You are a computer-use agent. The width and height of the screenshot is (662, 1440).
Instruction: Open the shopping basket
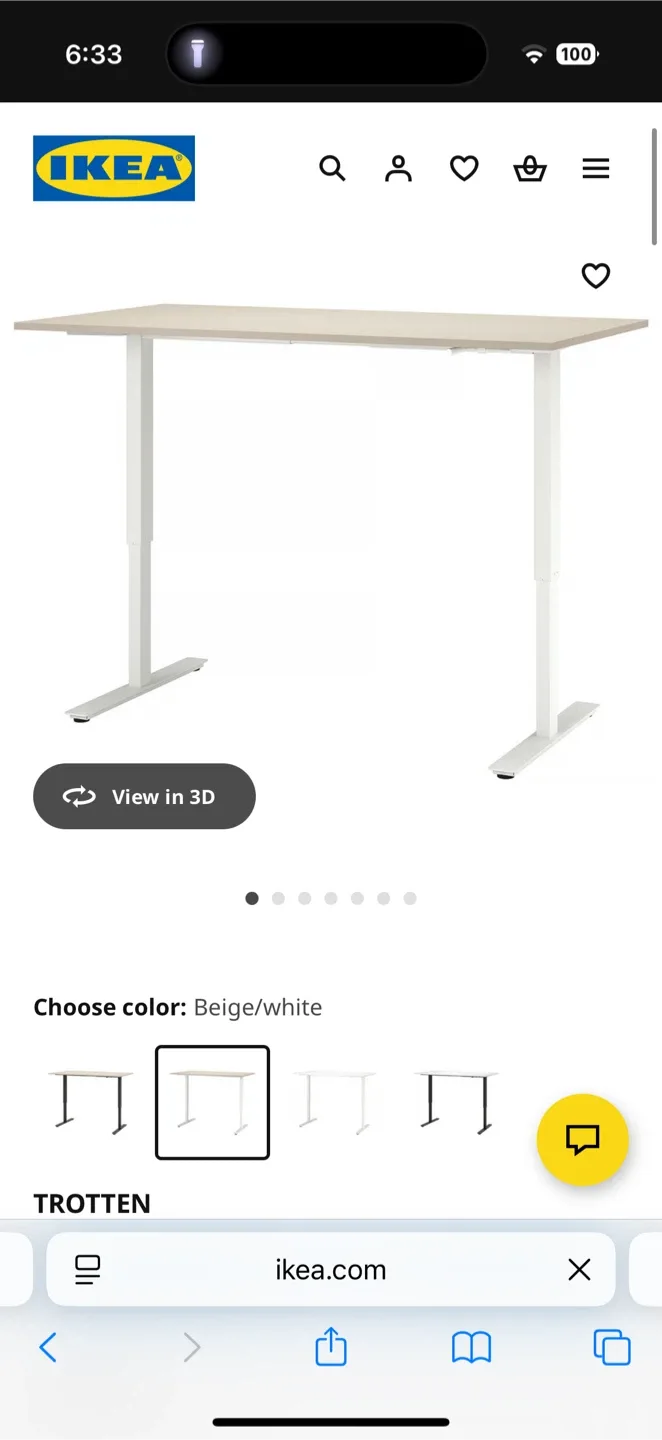(x=530, y=168)
